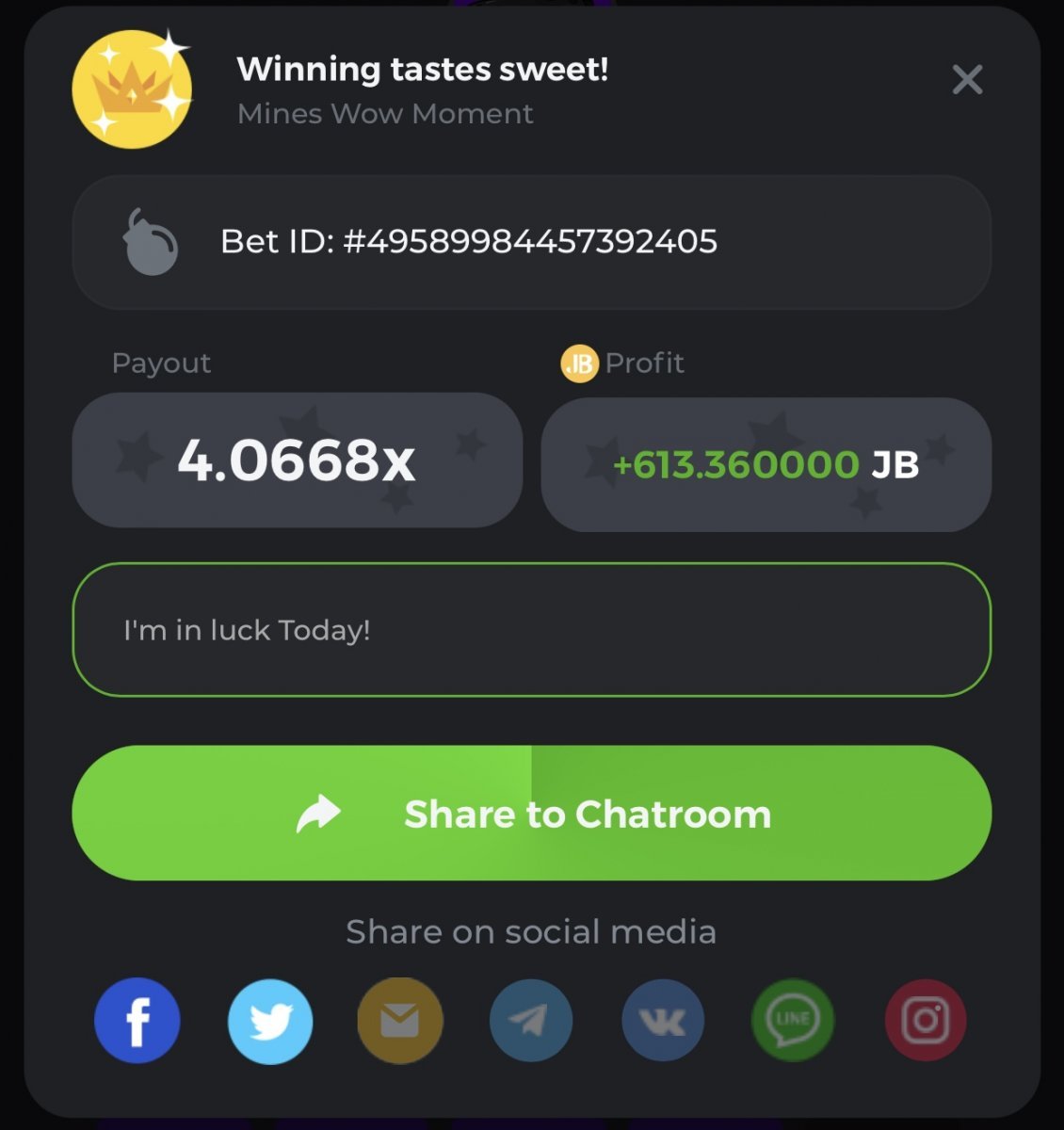Share on Facebook
Screen dimensions: 1064x1130
[x=137, y=1021]
